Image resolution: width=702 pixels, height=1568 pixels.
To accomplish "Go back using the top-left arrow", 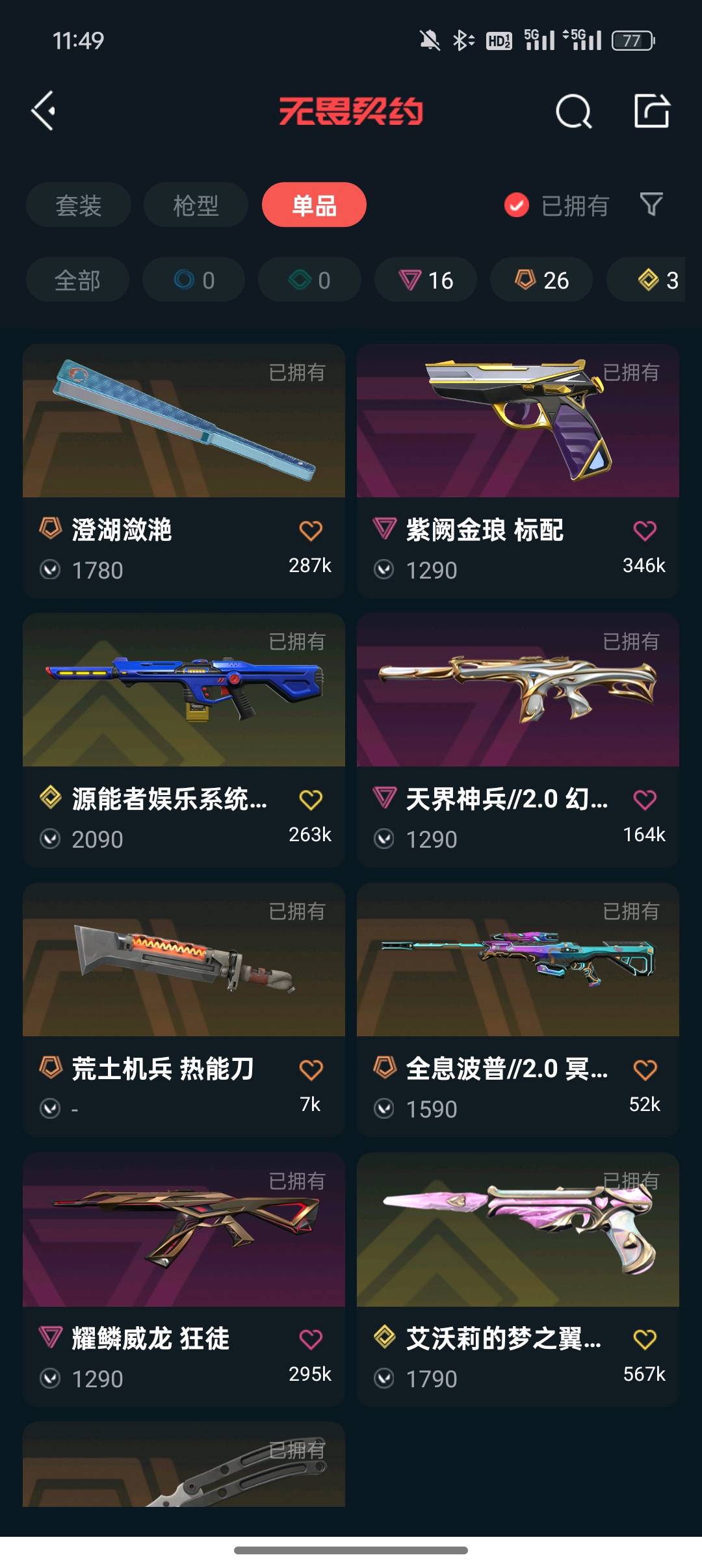I will coord(44,111).
